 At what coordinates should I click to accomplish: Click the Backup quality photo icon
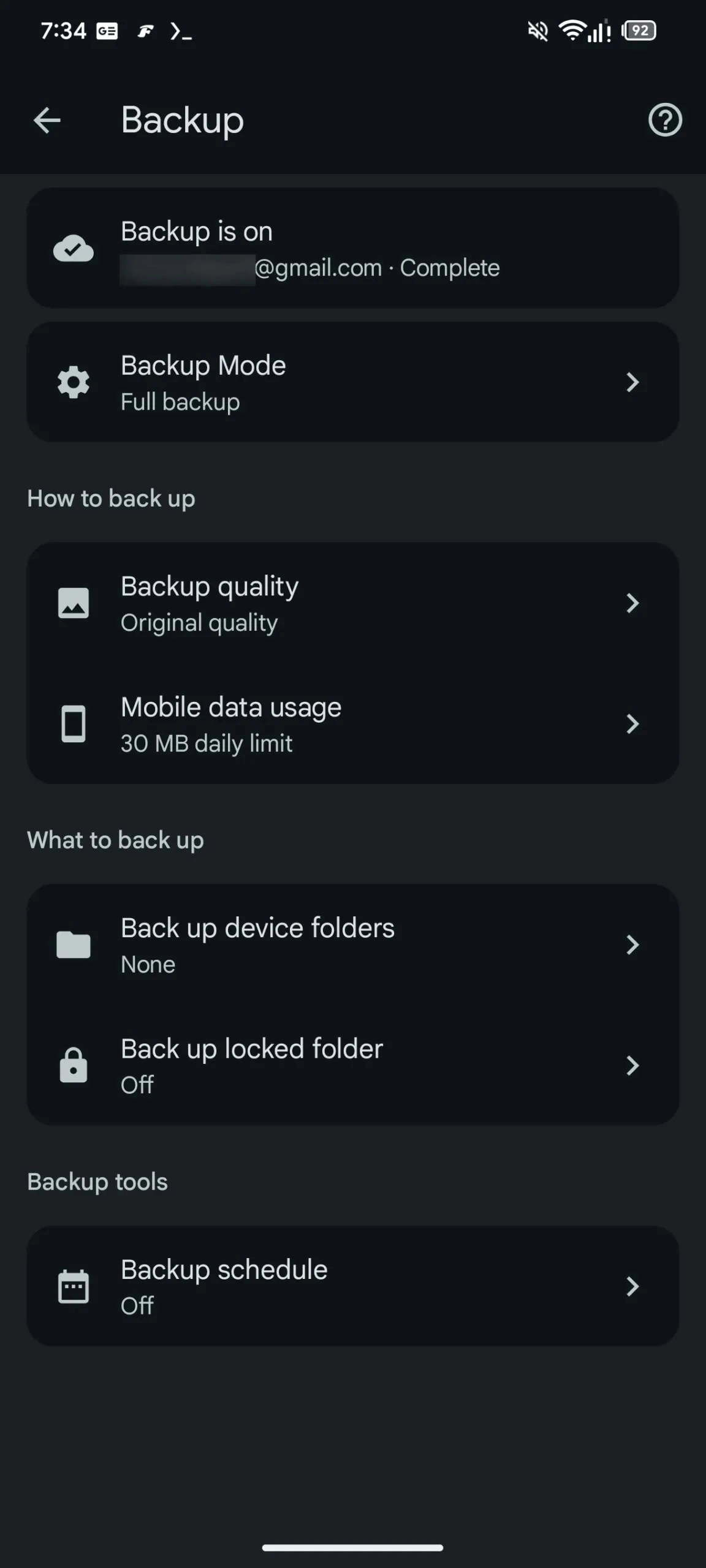(74, 602)
